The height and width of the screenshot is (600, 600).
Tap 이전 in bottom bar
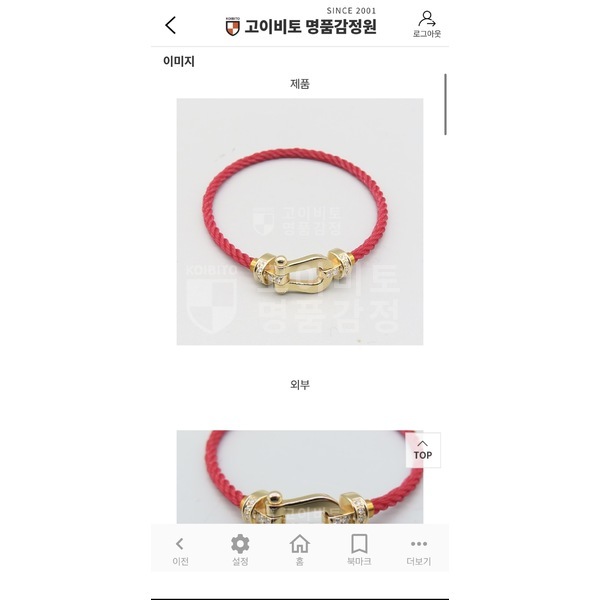pos(180,549)
